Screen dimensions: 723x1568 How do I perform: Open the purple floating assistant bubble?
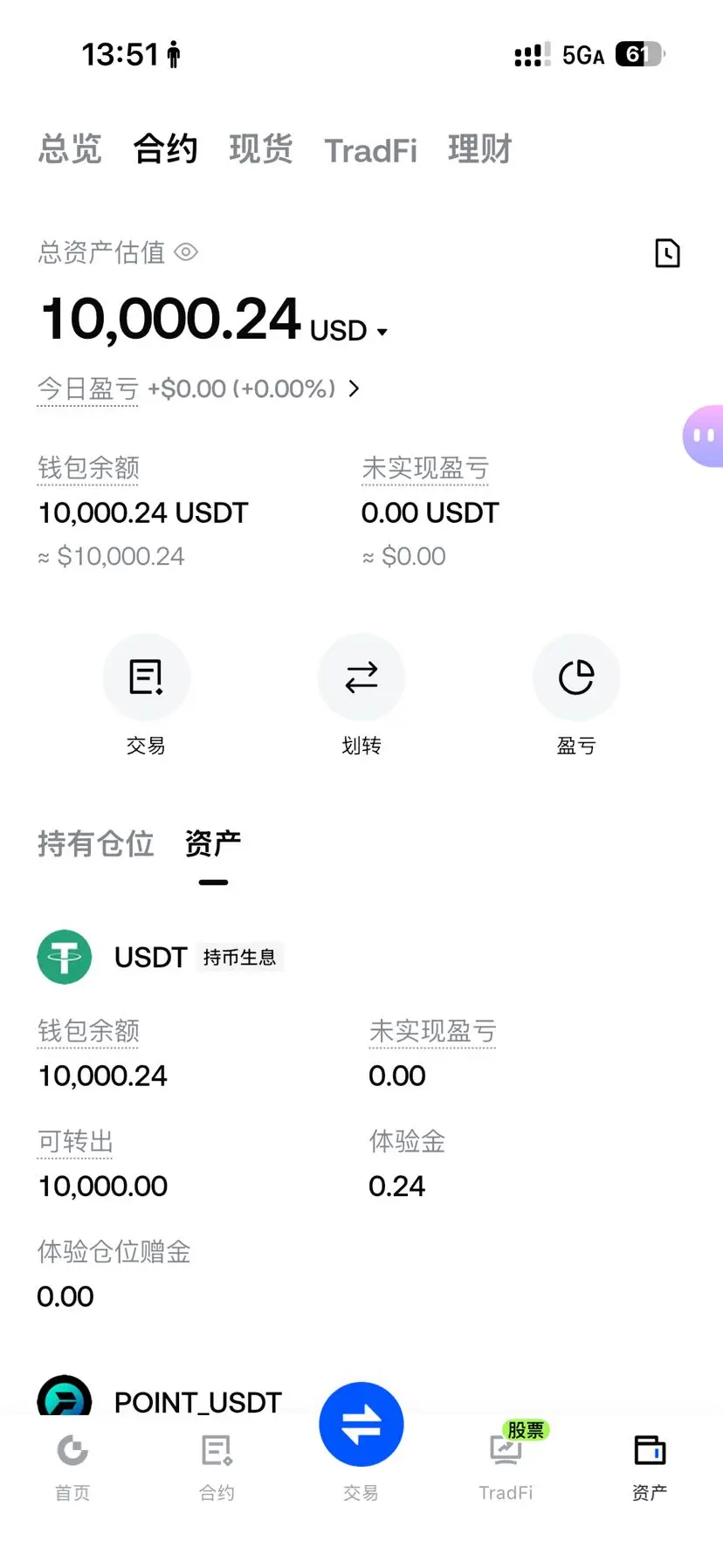(702, 436)
